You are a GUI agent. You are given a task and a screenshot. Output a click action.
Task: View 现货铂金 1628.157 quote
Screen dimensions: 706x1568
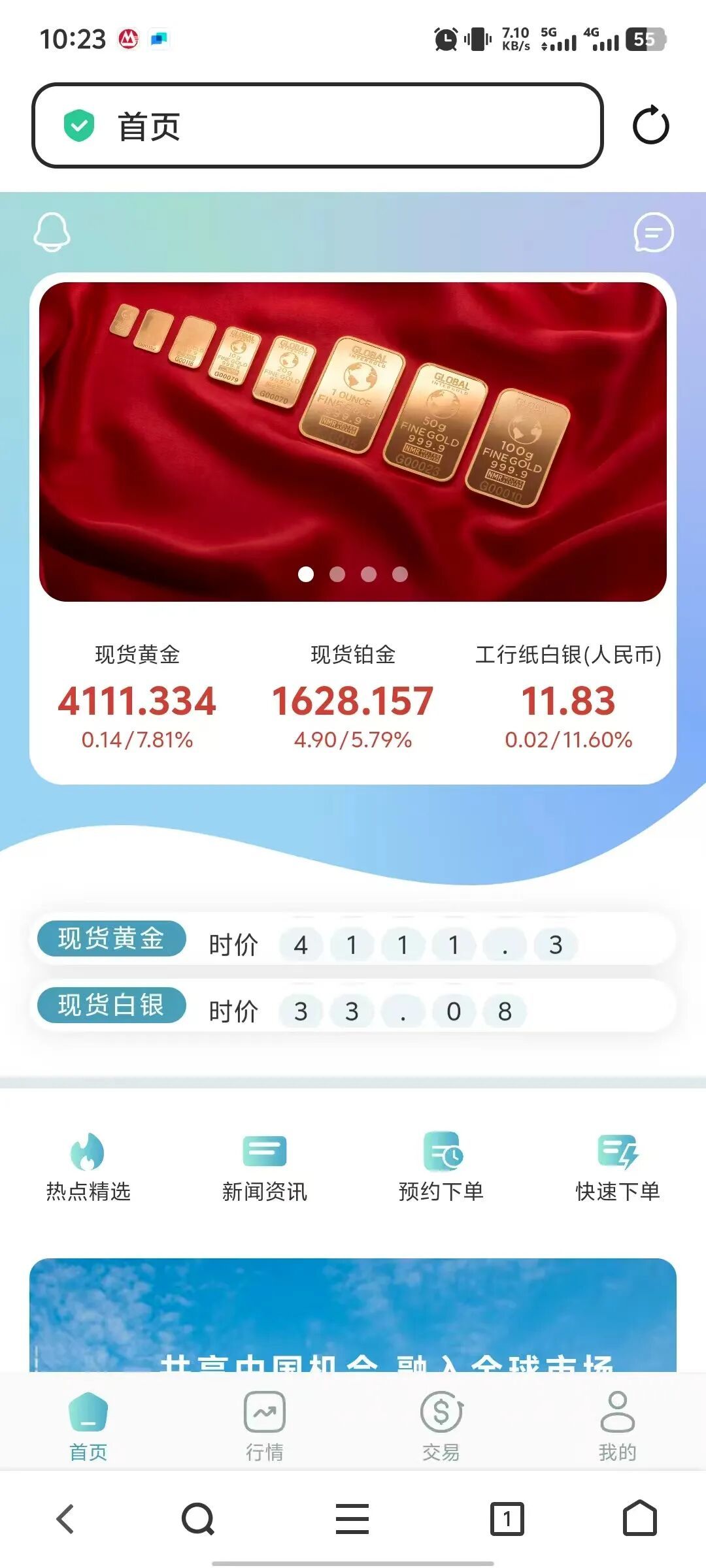tap(353, 699)
